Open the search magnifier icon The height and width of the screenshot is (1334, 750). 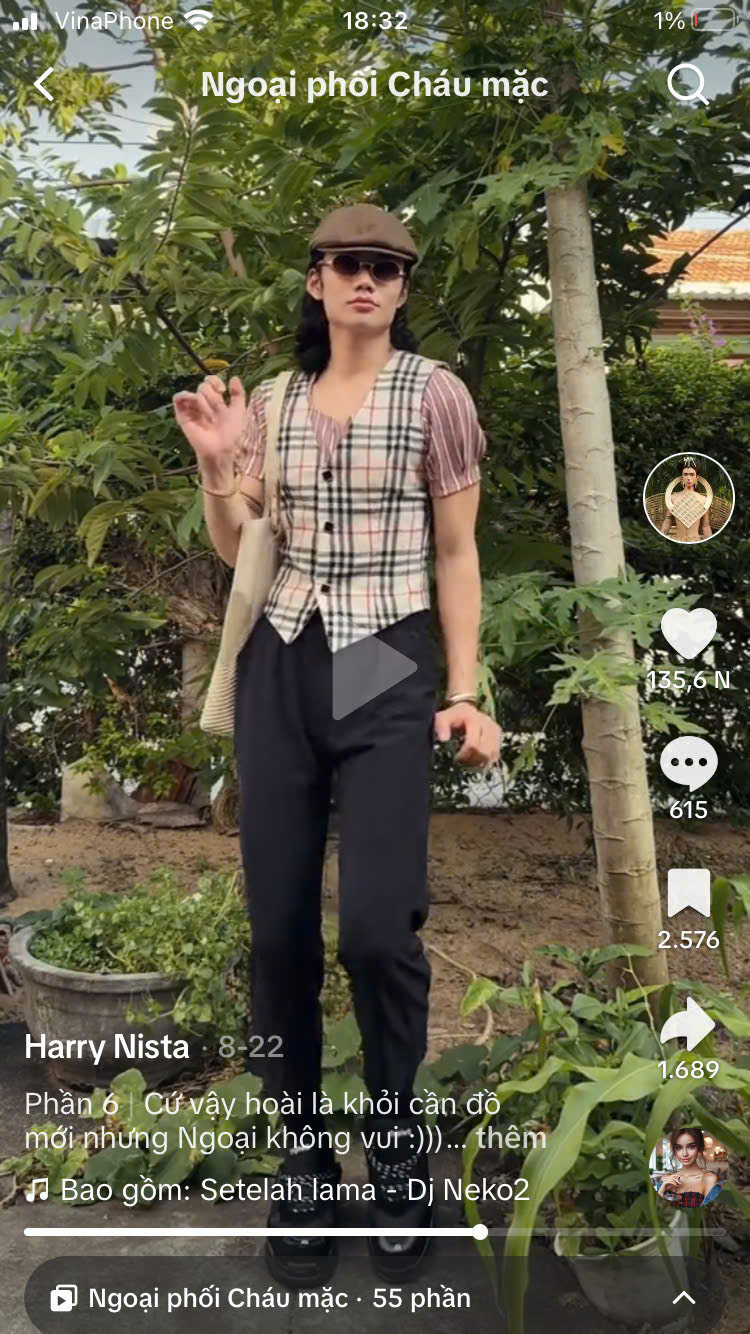point(687,85)
